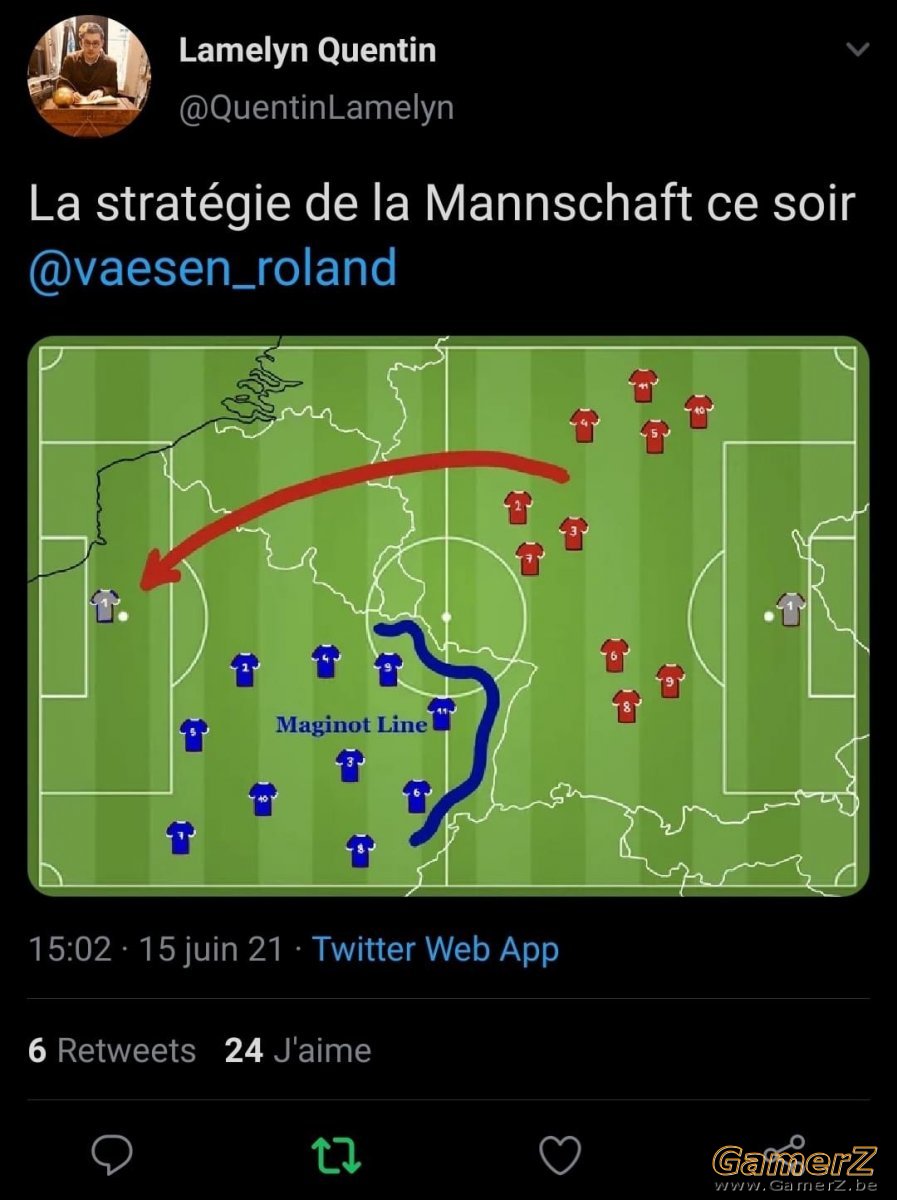Screen dimensions: 897x1200
Task: Open the @QuentinLamelyn handle
Action: (x=316, y=107)
